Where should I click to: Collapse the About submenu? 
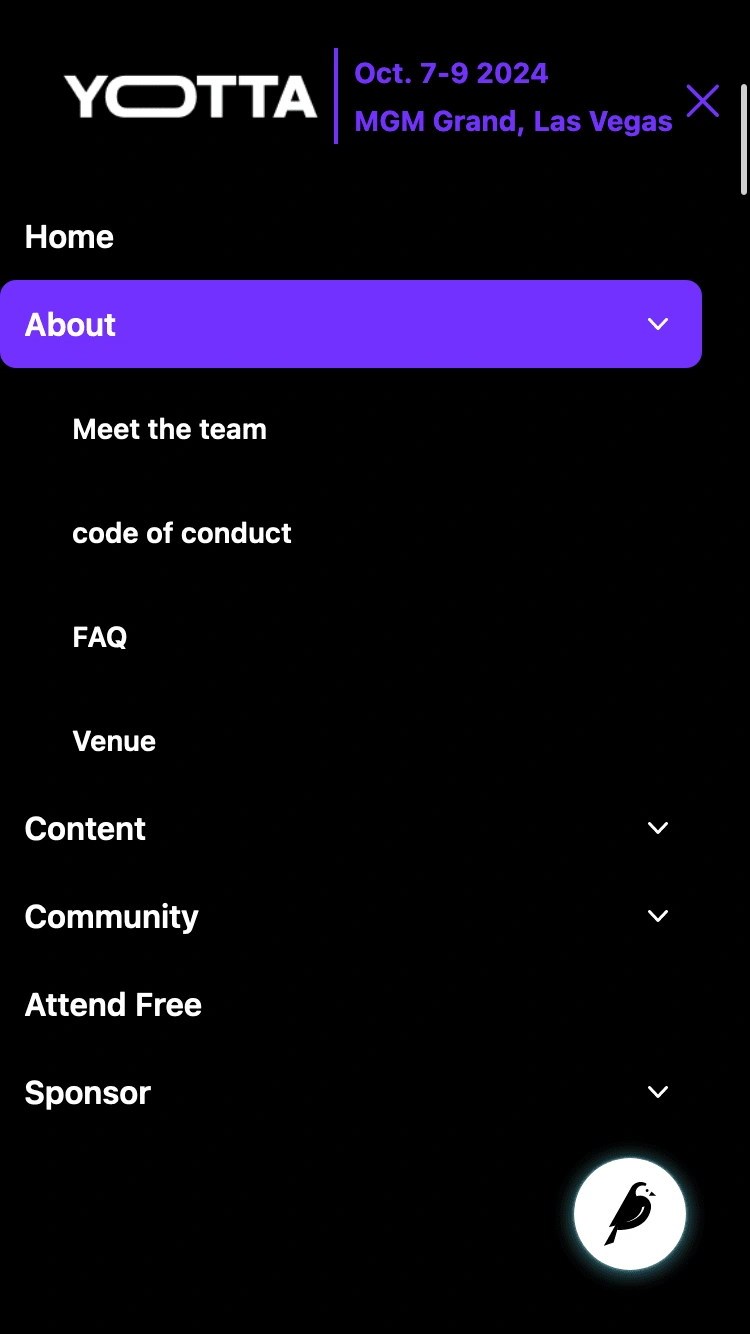(x=657, y=324)
